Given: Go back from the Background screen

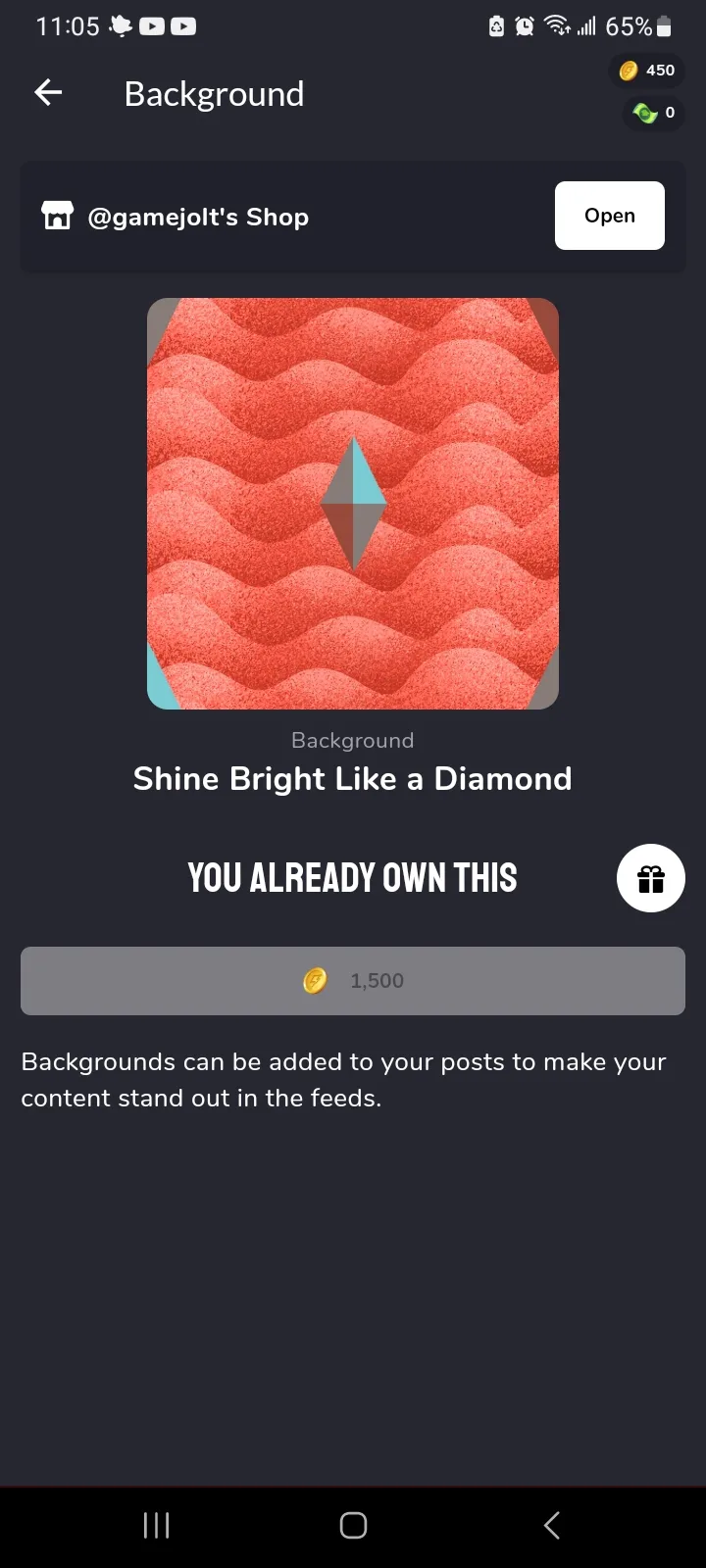Looking at the screenshot, I should click(x=48, y=93).
